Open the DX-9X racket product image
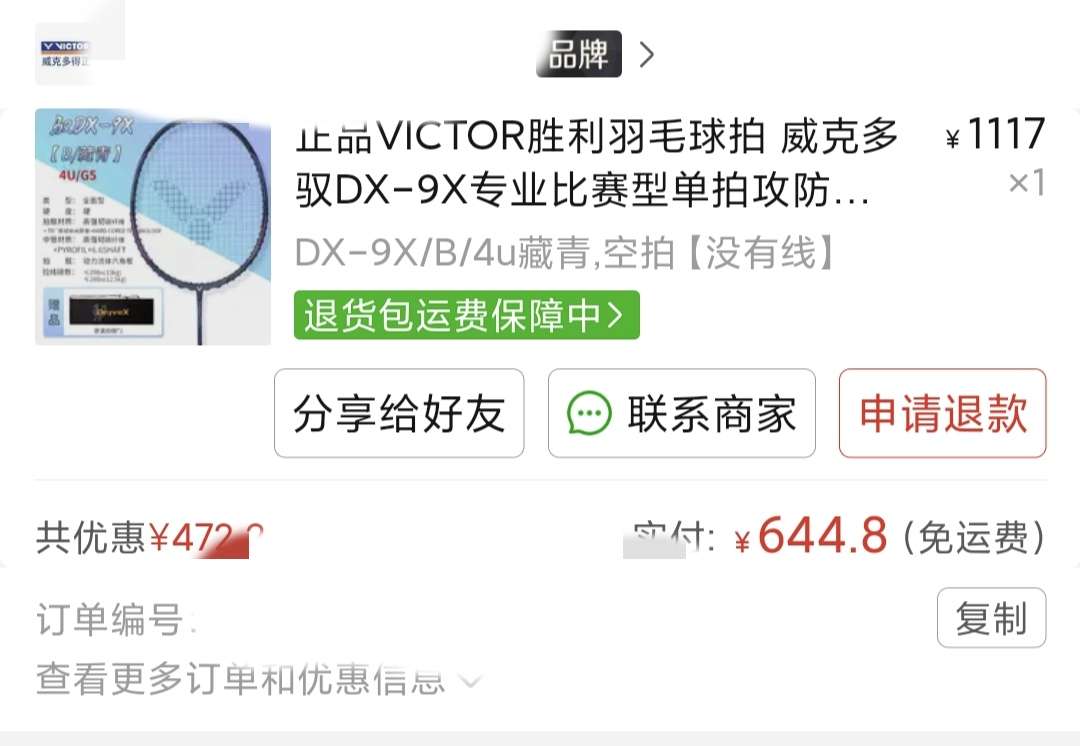 [x=152, y=227]
